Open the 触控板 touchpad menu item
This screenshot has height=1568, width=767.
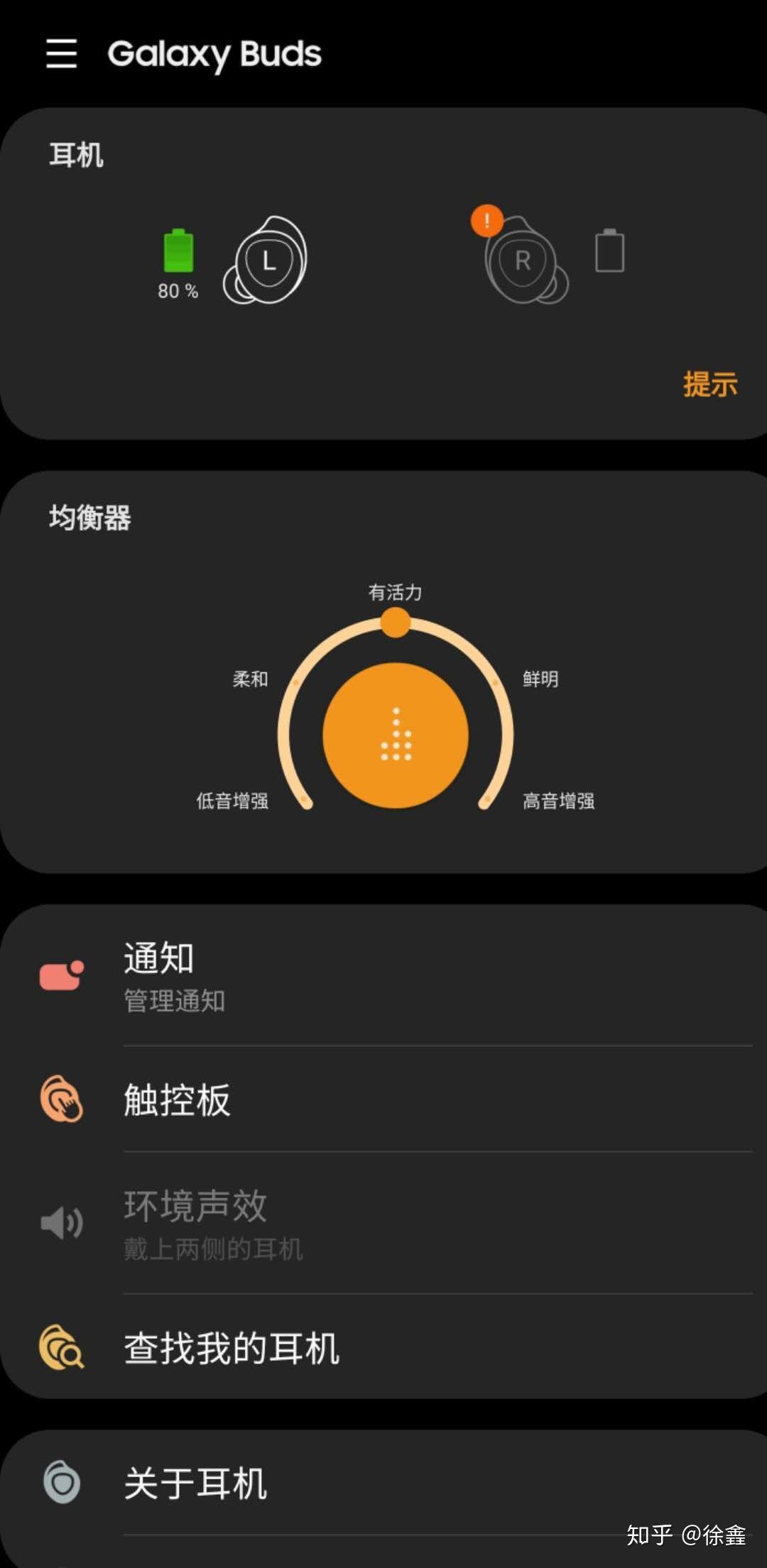click(x=177, y=1100)
